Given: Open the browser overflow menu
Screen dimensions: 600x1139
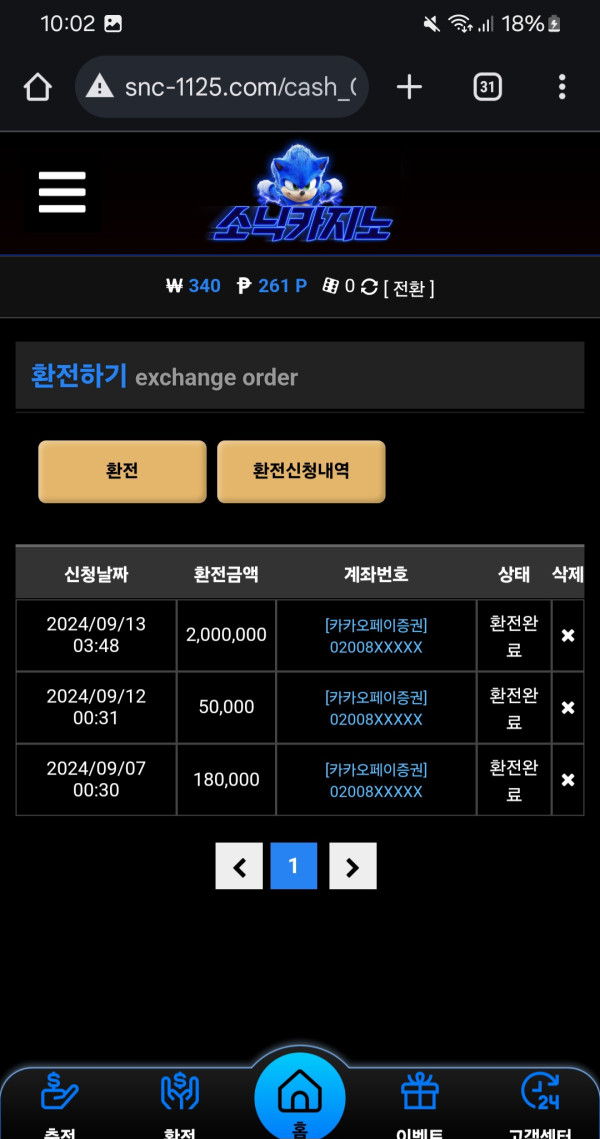Looking at the screenshot, I should (562, 88).
